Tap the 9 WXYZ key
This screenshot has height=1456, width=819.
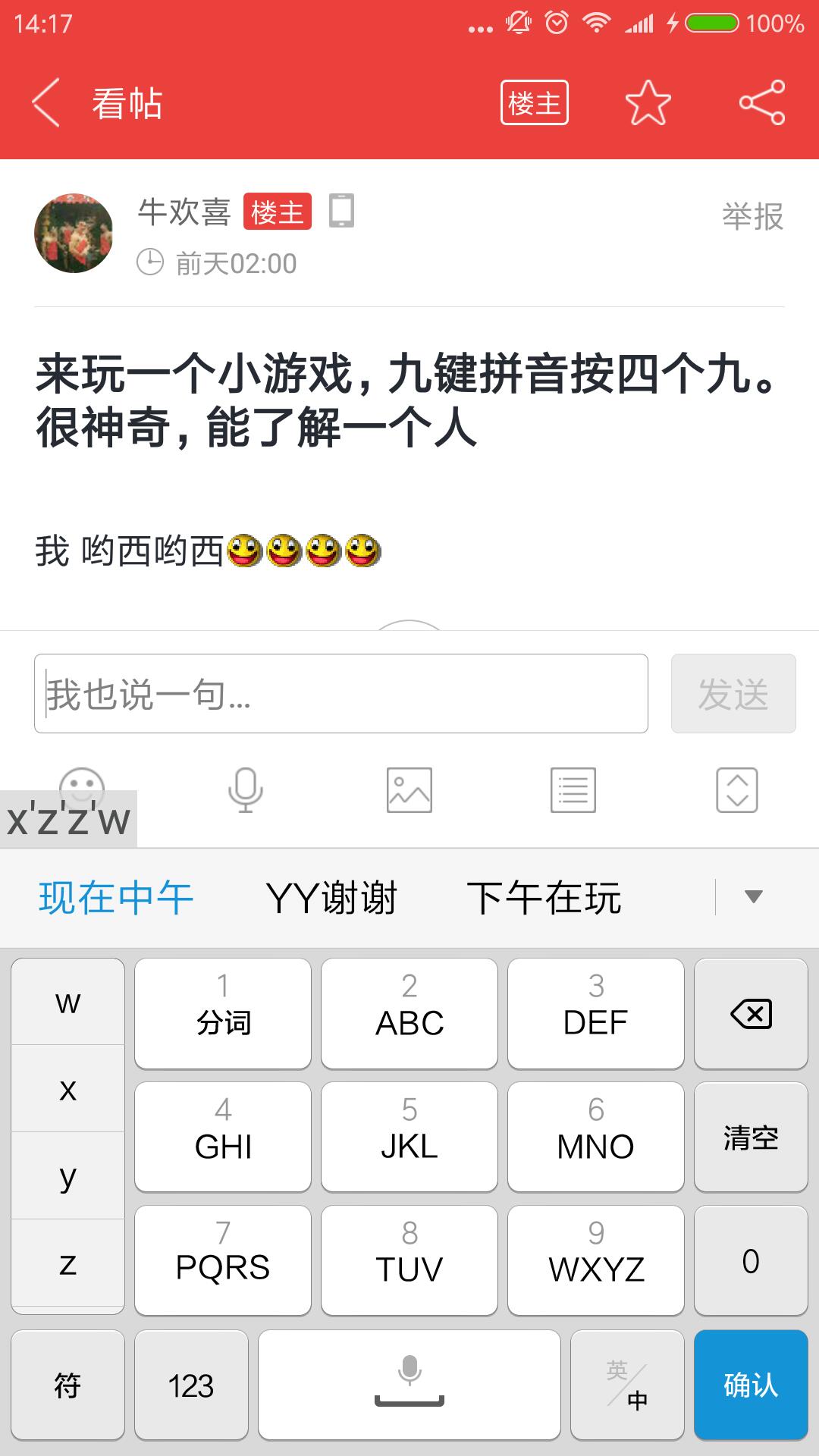(x=596, y=1260)
